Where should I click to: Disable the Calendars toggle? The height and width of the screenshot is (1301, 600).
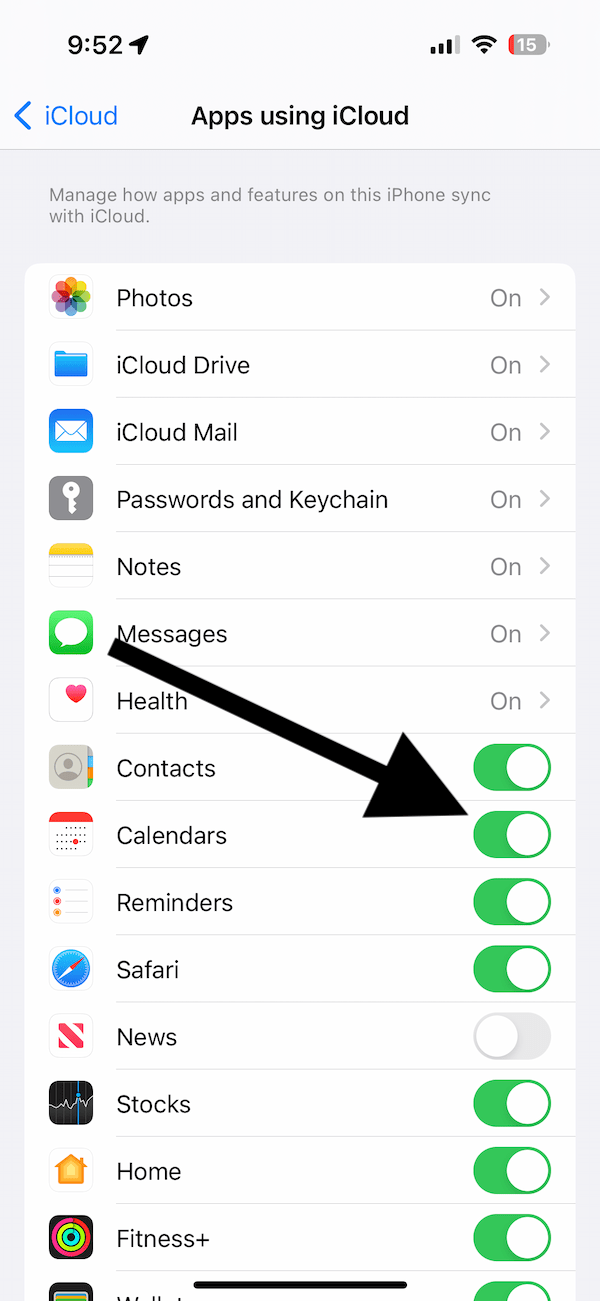511,835
